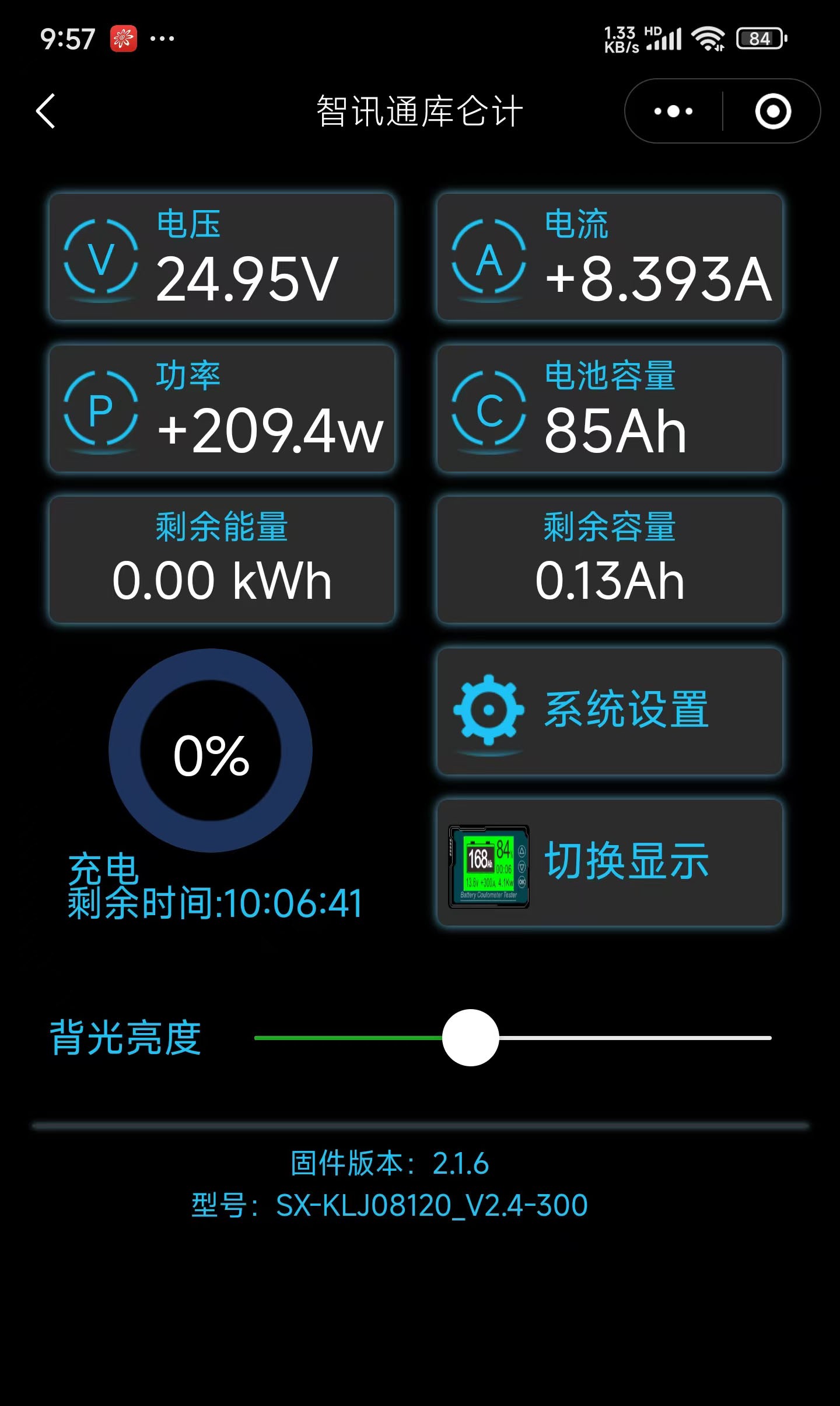Expand the 剩余能量 remaining energy card
Screen dimensions: 840x1406
pos(222,560)
